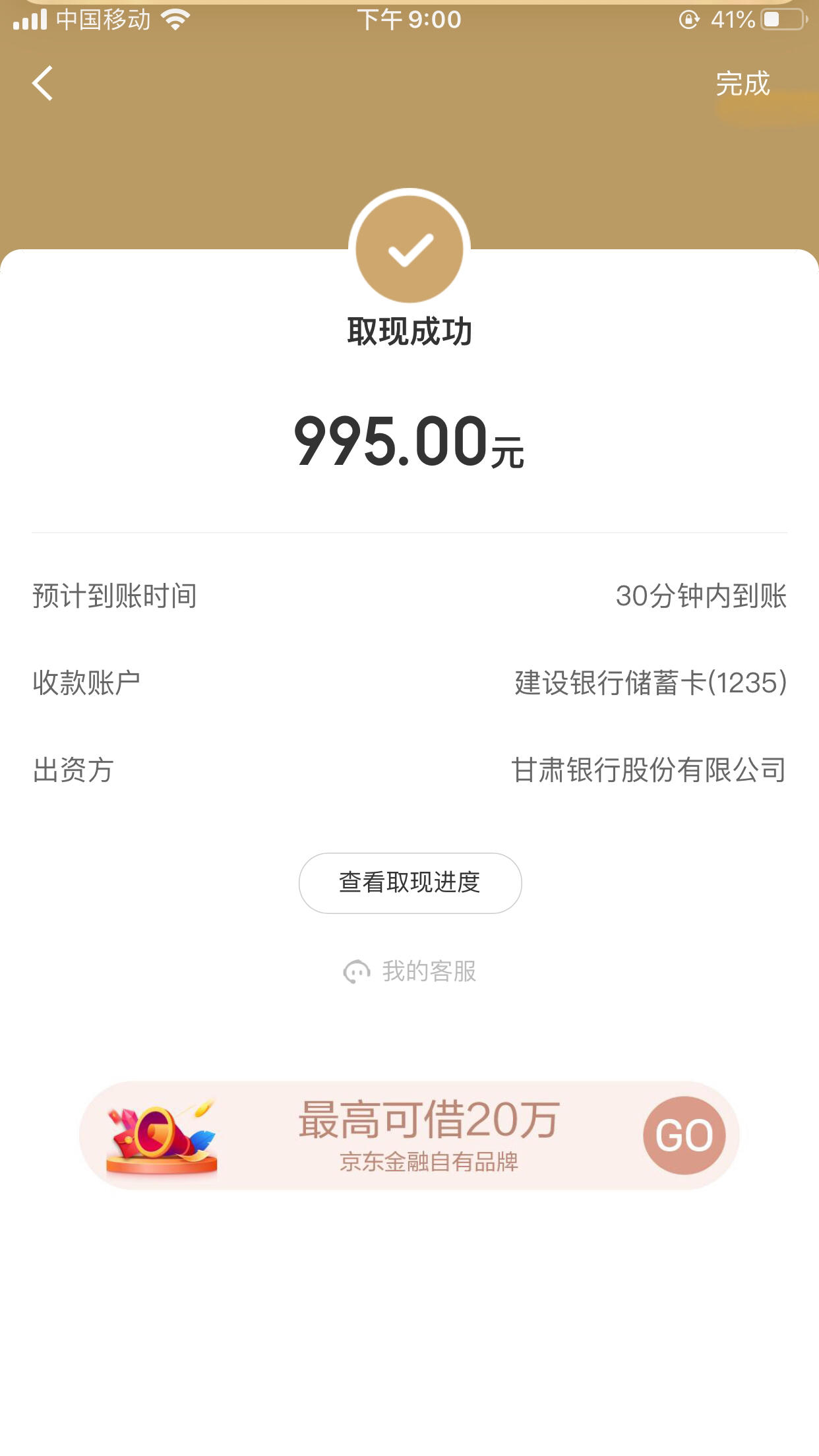Open 查看取现进度 to check withdrawal progress

pos(410,883)
